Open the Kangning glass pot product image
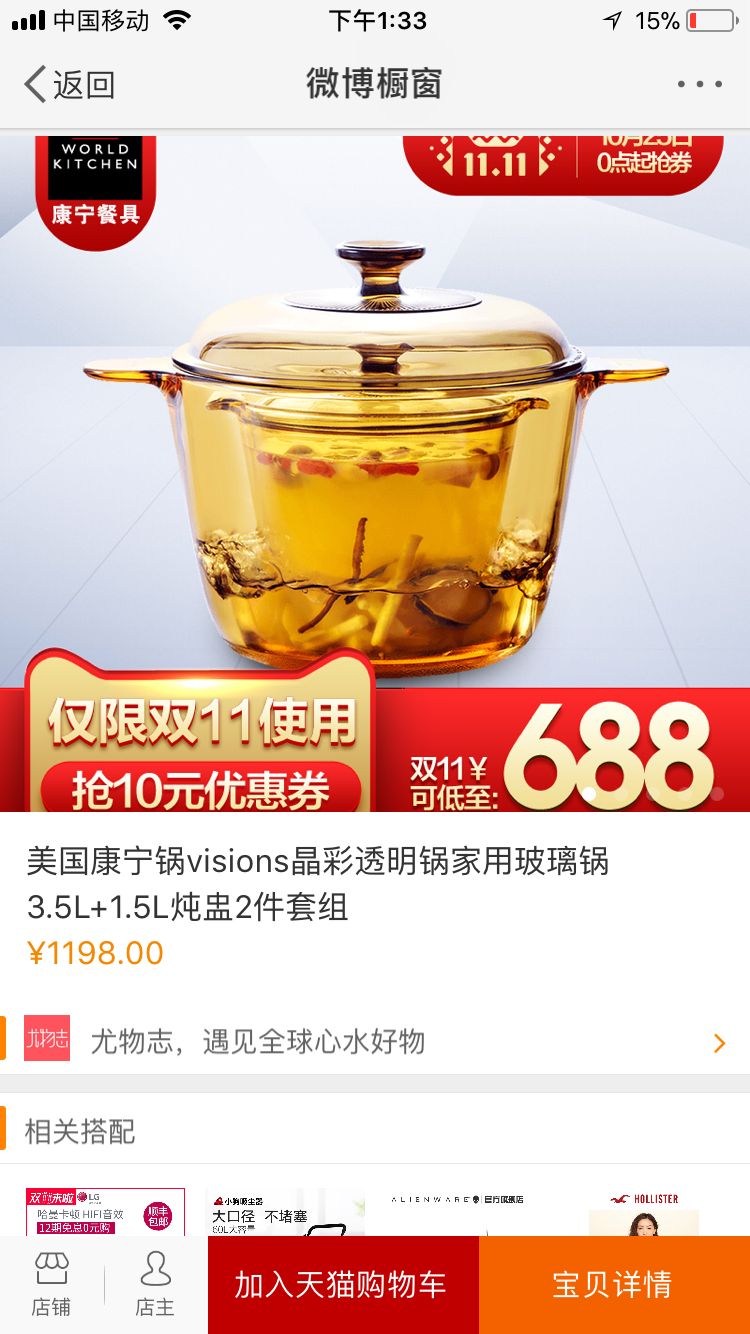Screen dimensions: 750x1334 (x=375, y=470)
